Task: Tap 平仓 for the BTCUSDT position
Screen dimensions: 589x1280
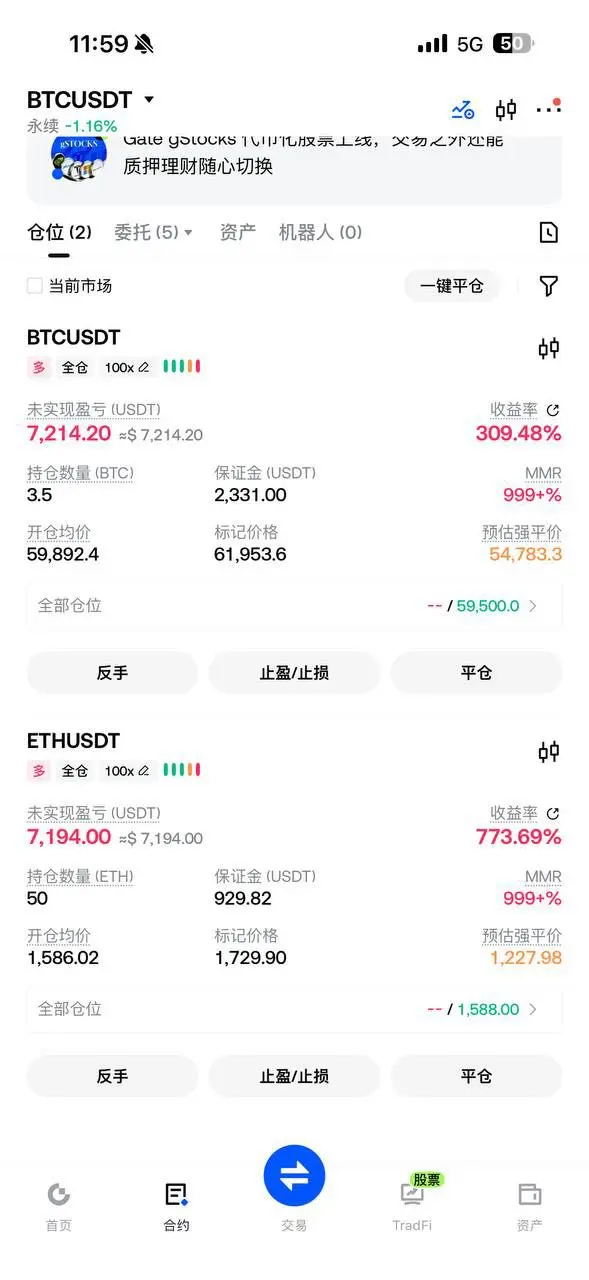Action: tap(476, 673)
